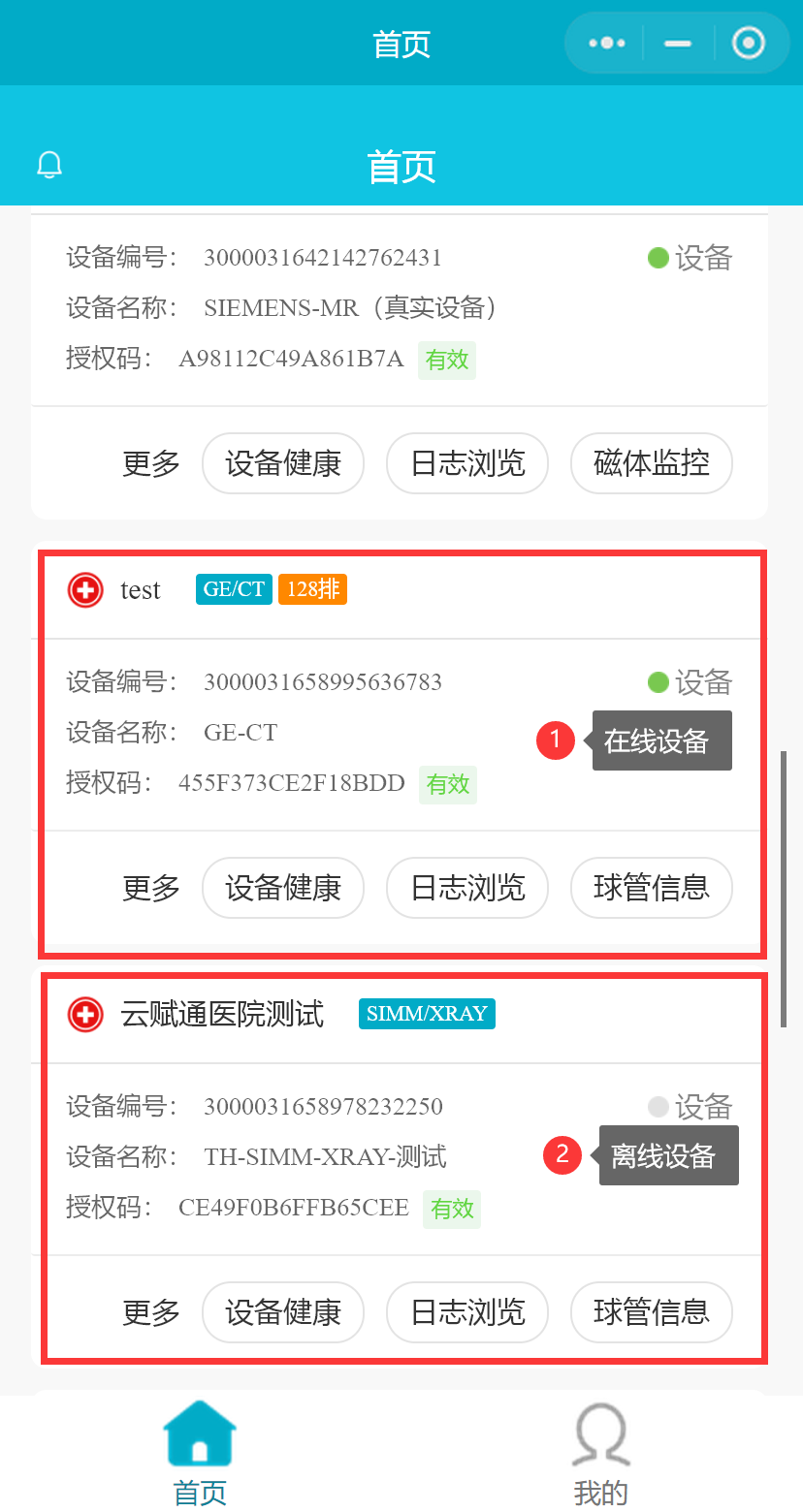Open 设备健康 for TH-SIMM-XRAY device
The height and width of the screenshot is (1512, 803).
pyautogui.click(x=283, y=1312)
